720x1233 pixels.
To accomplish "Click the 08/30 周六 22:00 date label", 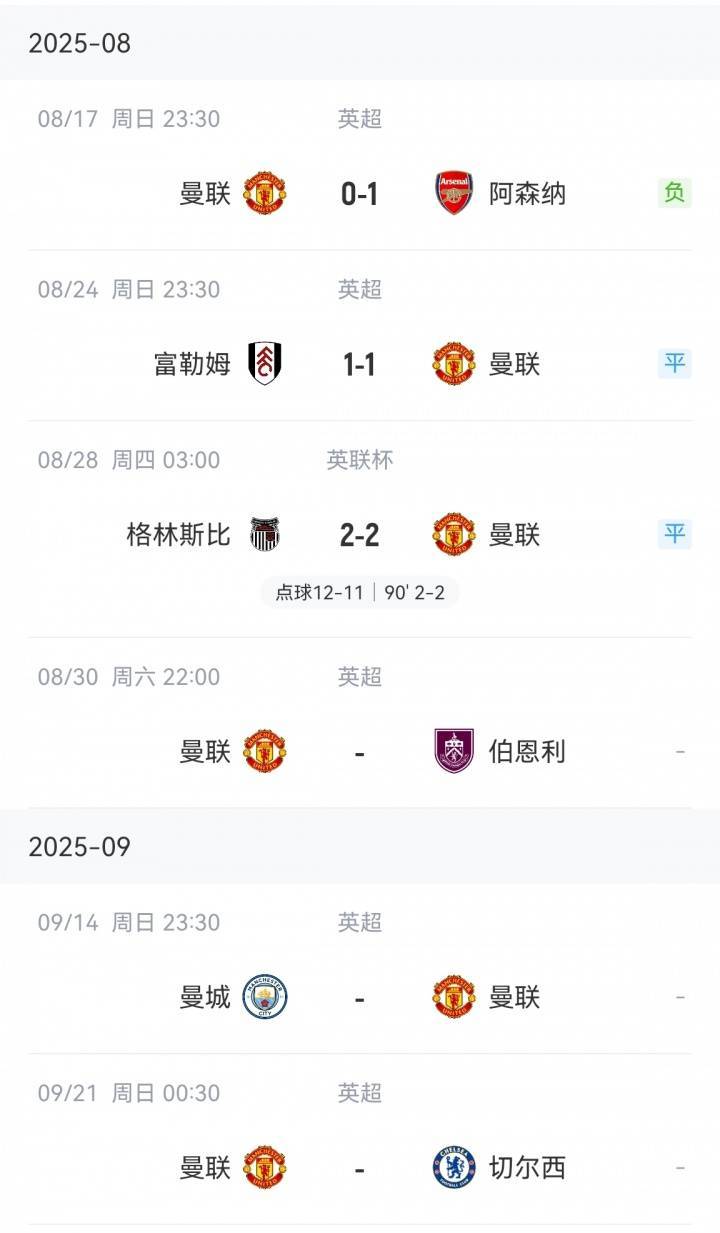I will 126,676.
